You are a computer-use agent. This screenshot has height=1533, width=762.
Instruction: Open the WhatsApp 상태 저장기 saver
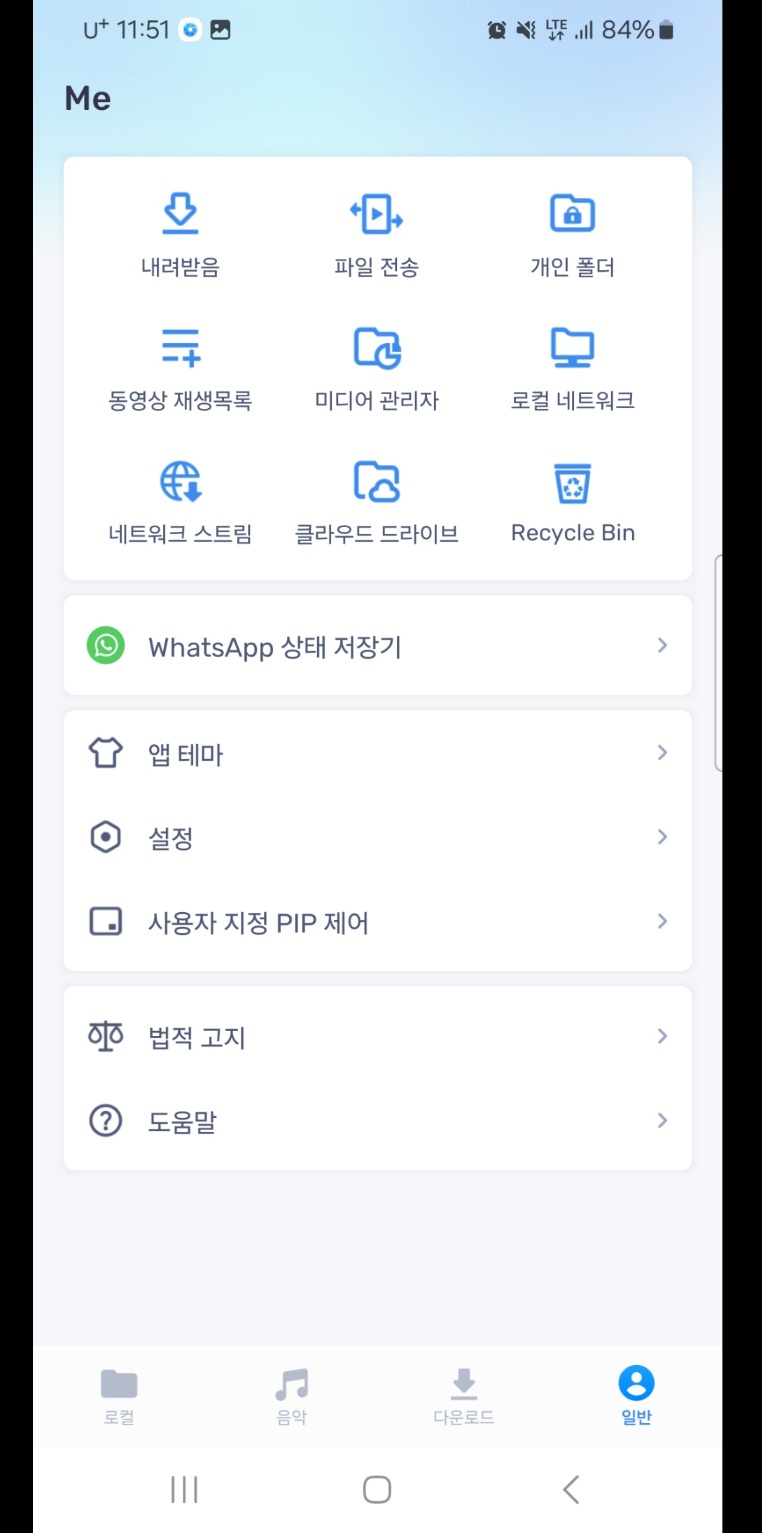377,645
